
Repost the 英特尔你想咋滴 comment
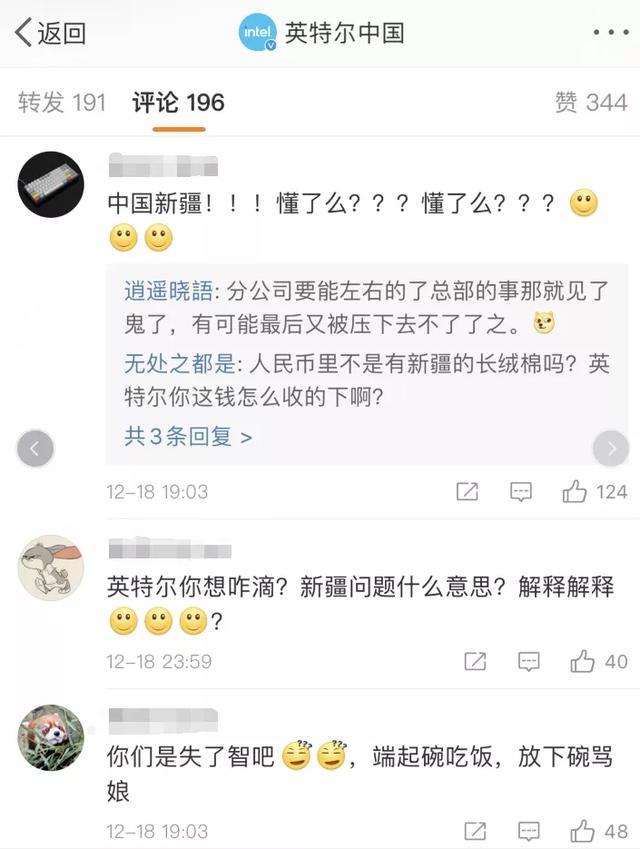[475, 661]
